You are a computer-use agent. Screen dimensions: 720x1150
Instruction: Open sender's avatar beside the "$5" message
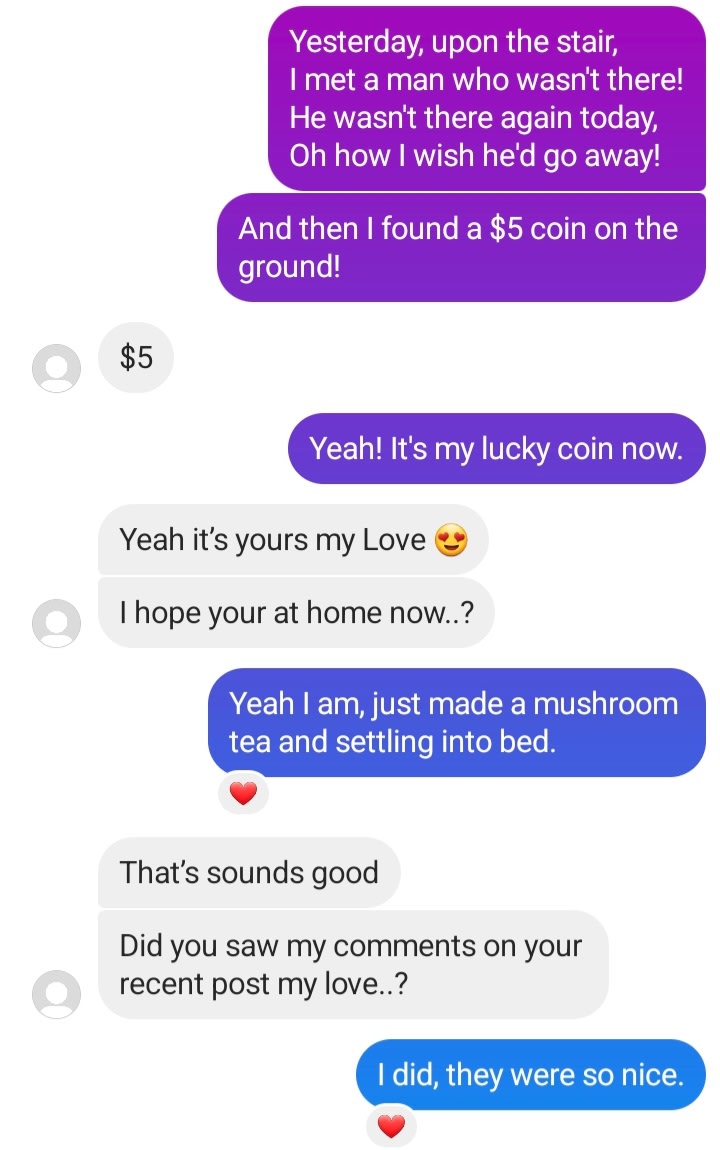coord(56,367)
